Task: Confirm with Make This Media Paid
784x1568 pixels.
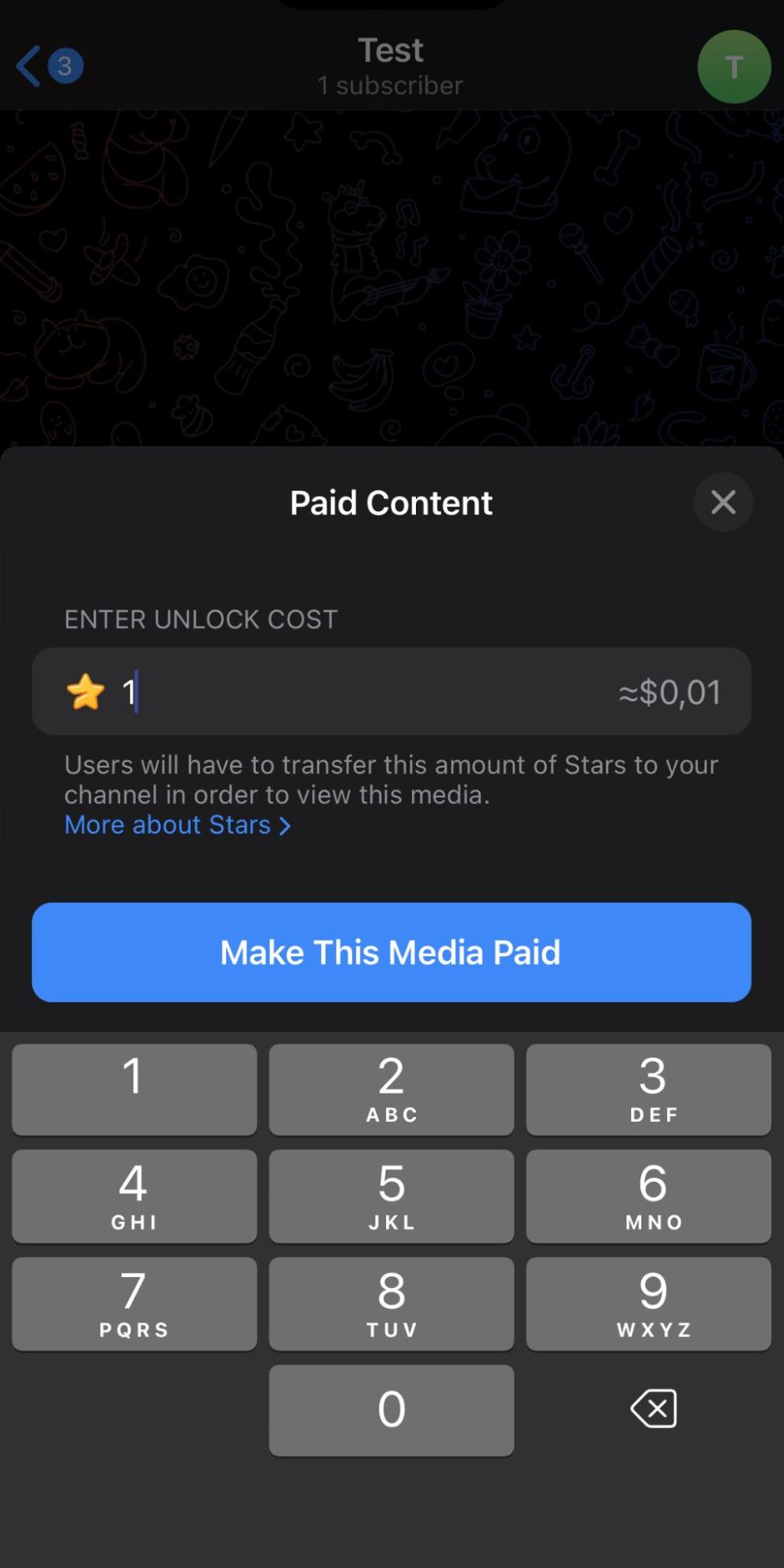Action: pos(391,952)
